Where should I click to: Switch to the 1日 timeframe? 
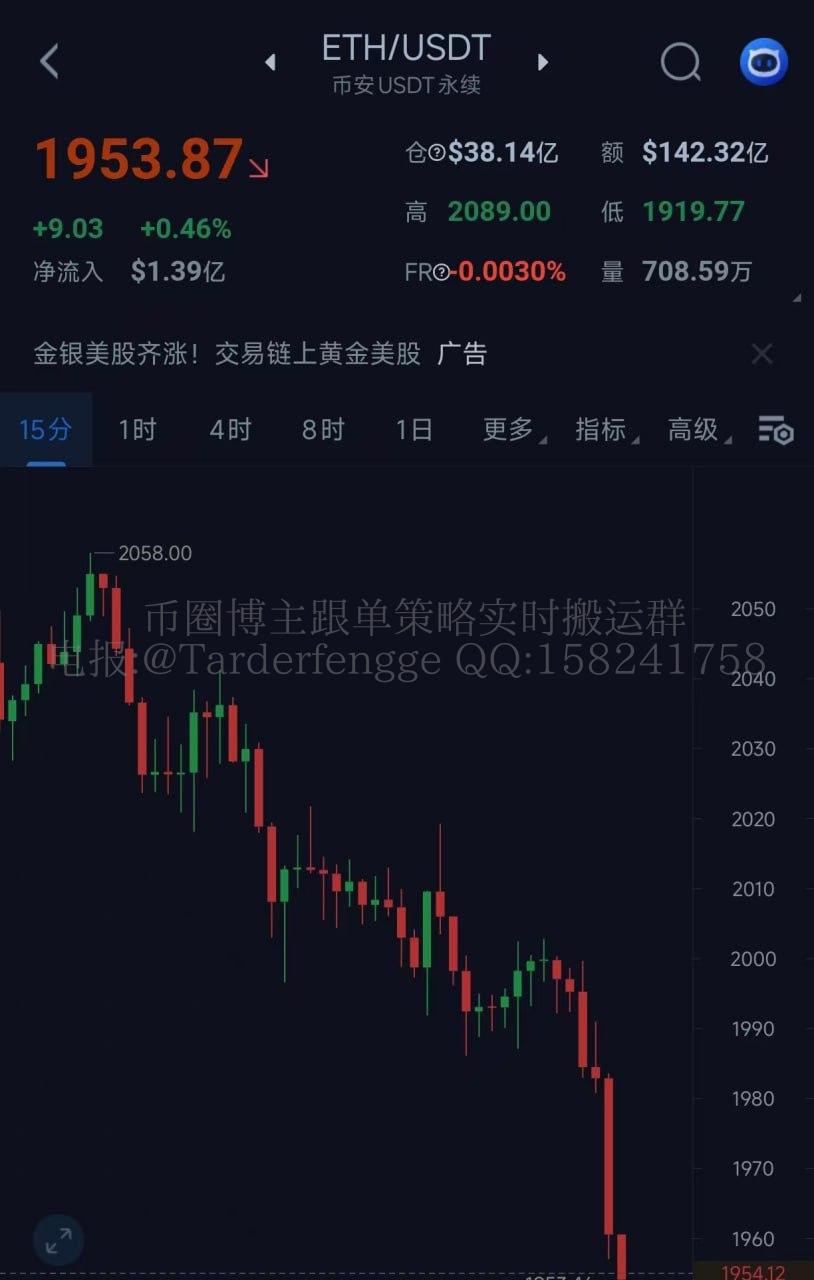point(414,430)
